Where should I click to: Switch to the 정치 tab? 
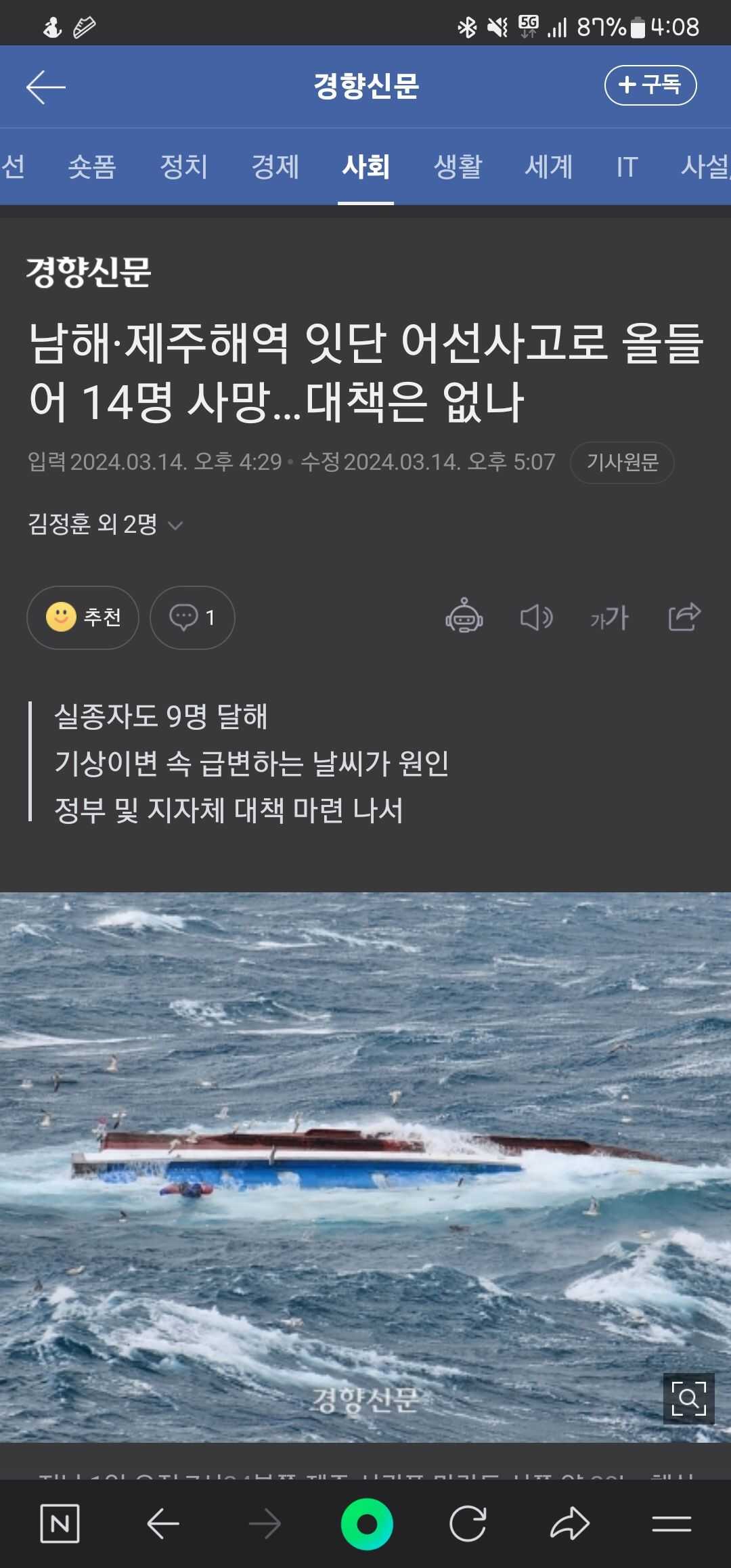(x=183, y=167)
